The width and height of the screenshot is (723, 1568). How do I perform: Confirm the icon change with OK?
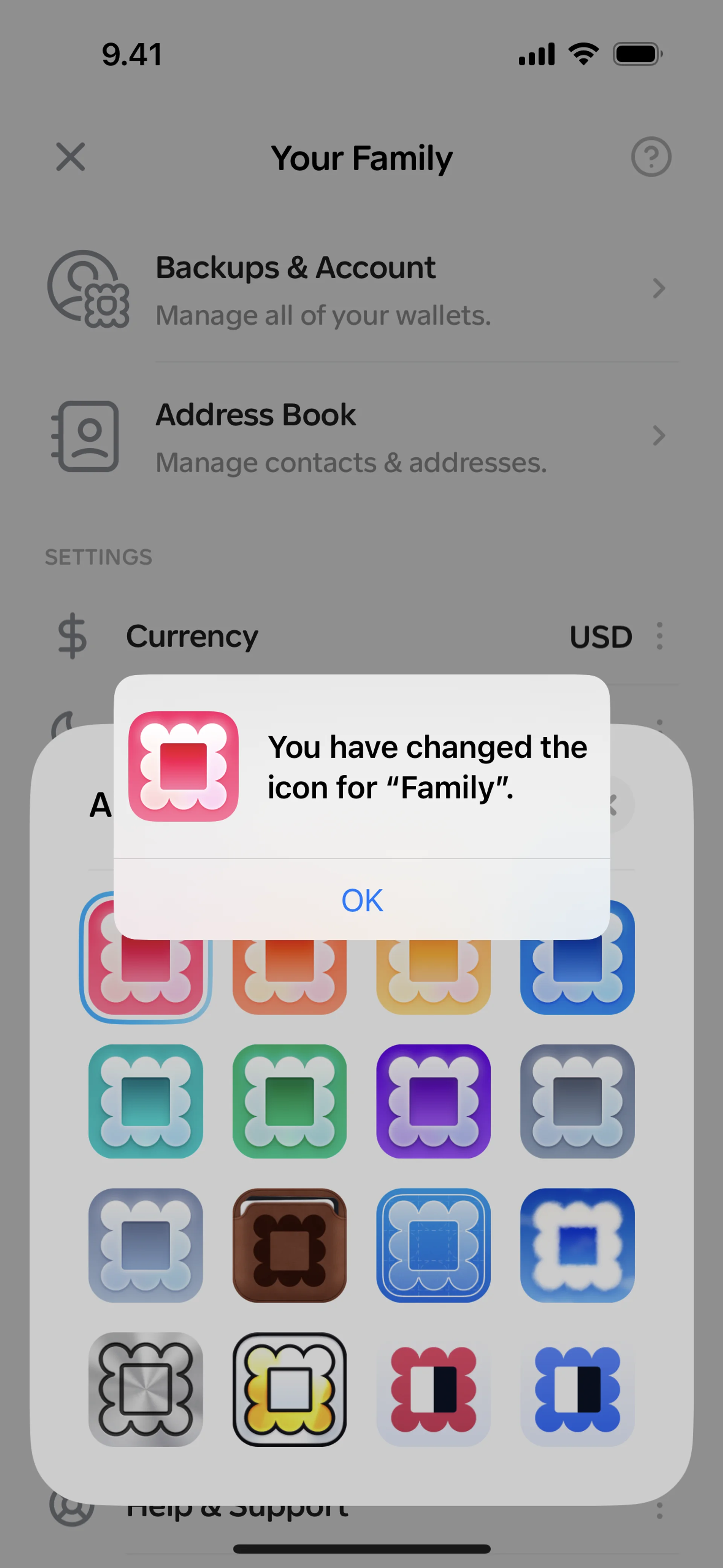361,900
